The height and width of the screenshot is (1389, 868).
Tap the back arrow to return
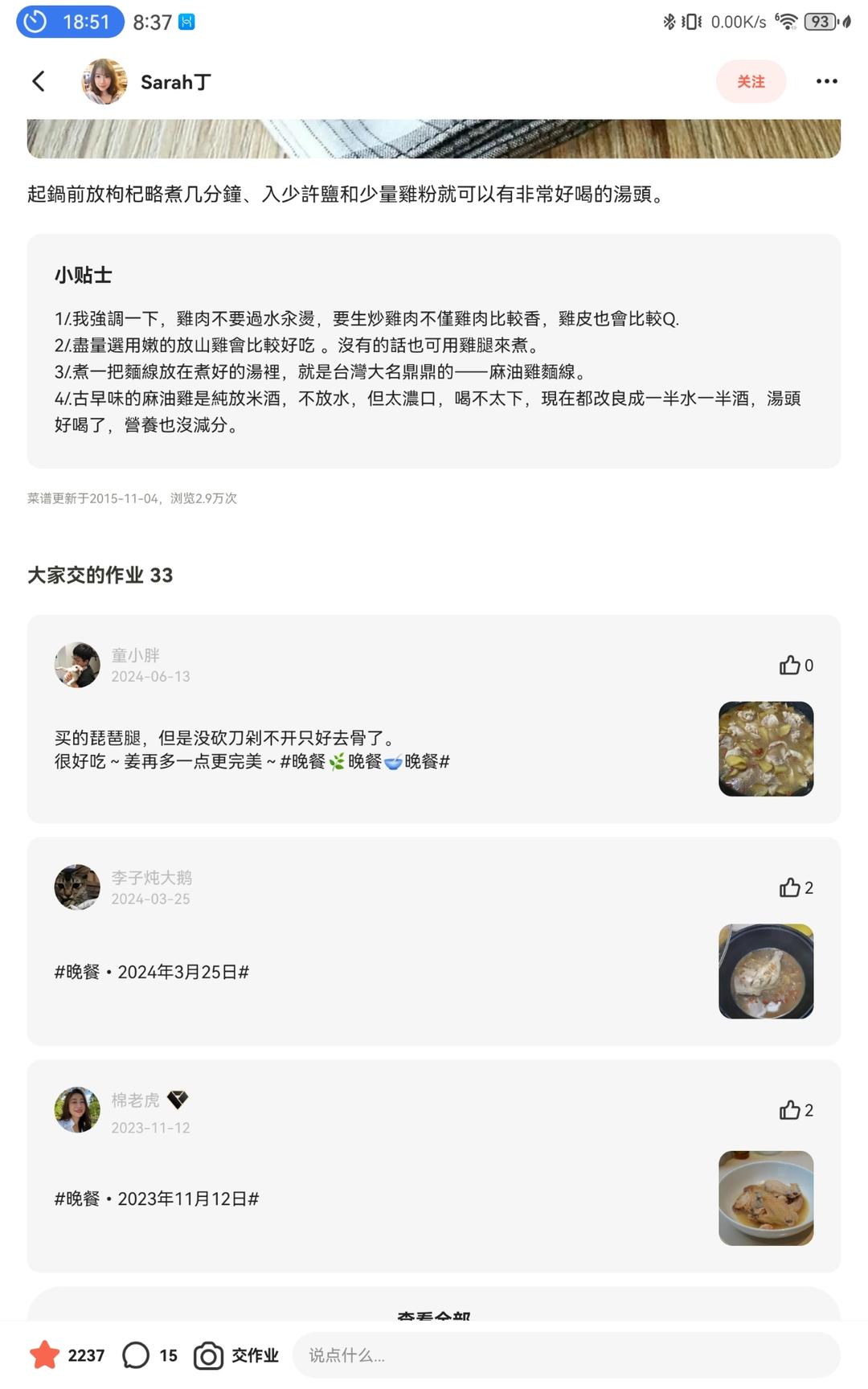tap(39, 81)
